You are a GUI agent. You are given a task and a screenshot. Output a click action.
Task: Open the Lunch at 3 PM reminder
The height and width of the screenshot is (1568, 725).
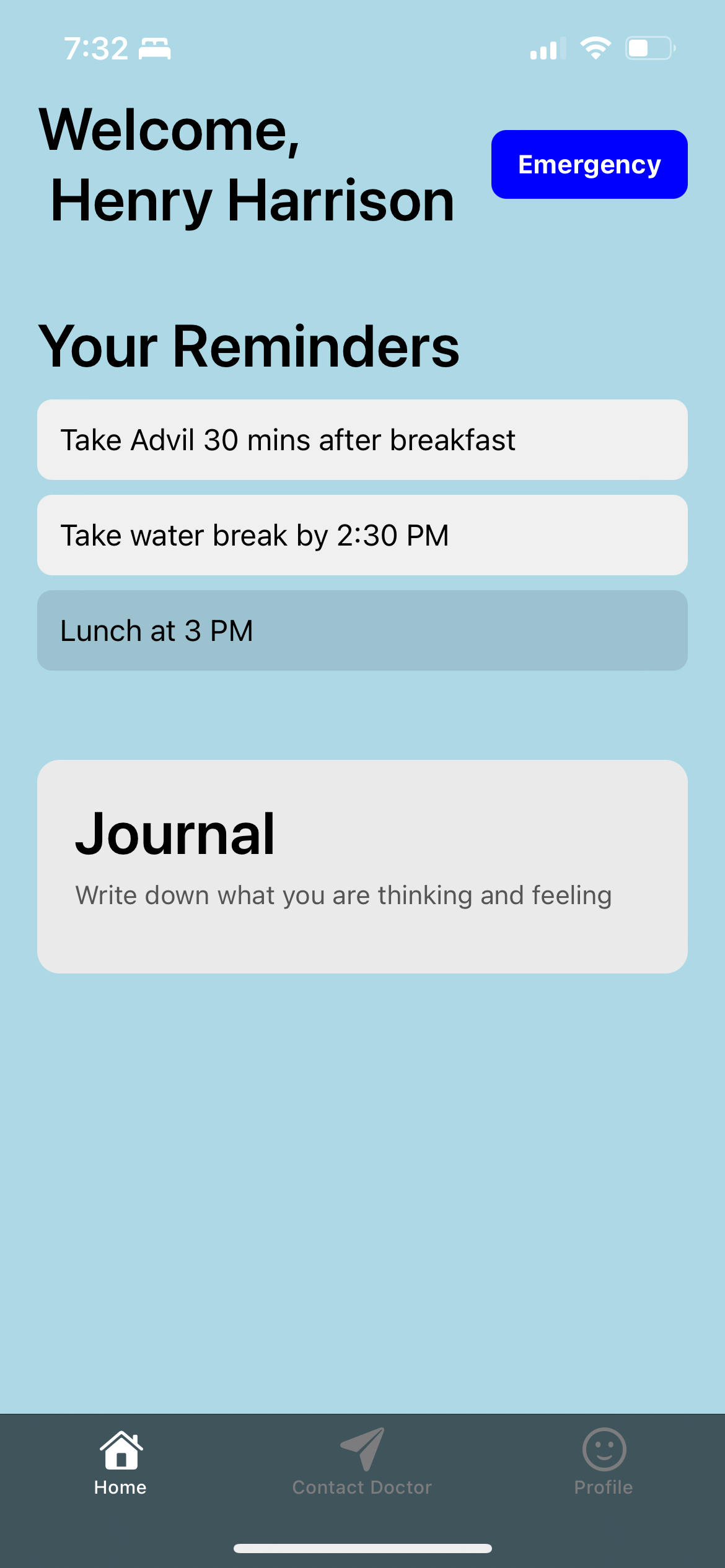point(362,630)
